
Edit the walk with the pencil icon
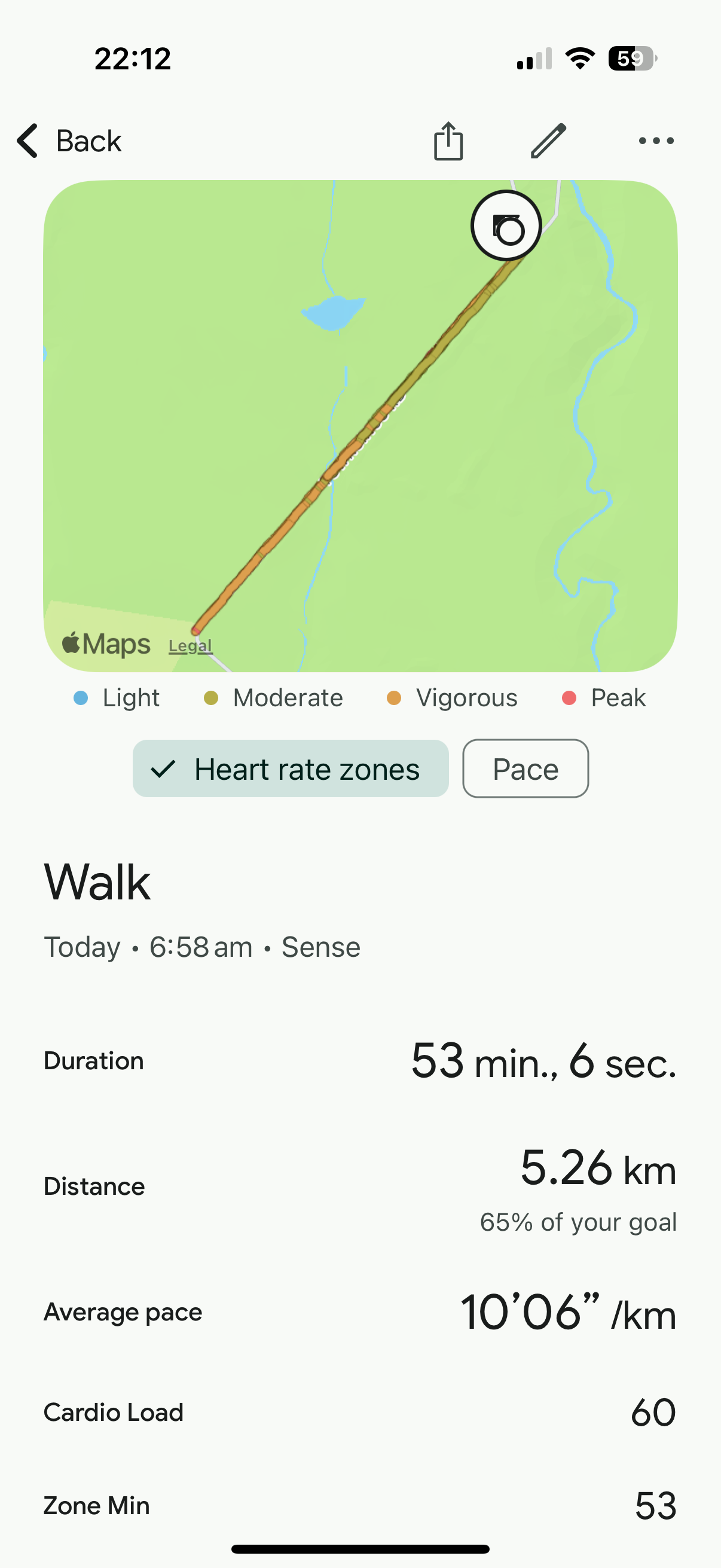548,141
